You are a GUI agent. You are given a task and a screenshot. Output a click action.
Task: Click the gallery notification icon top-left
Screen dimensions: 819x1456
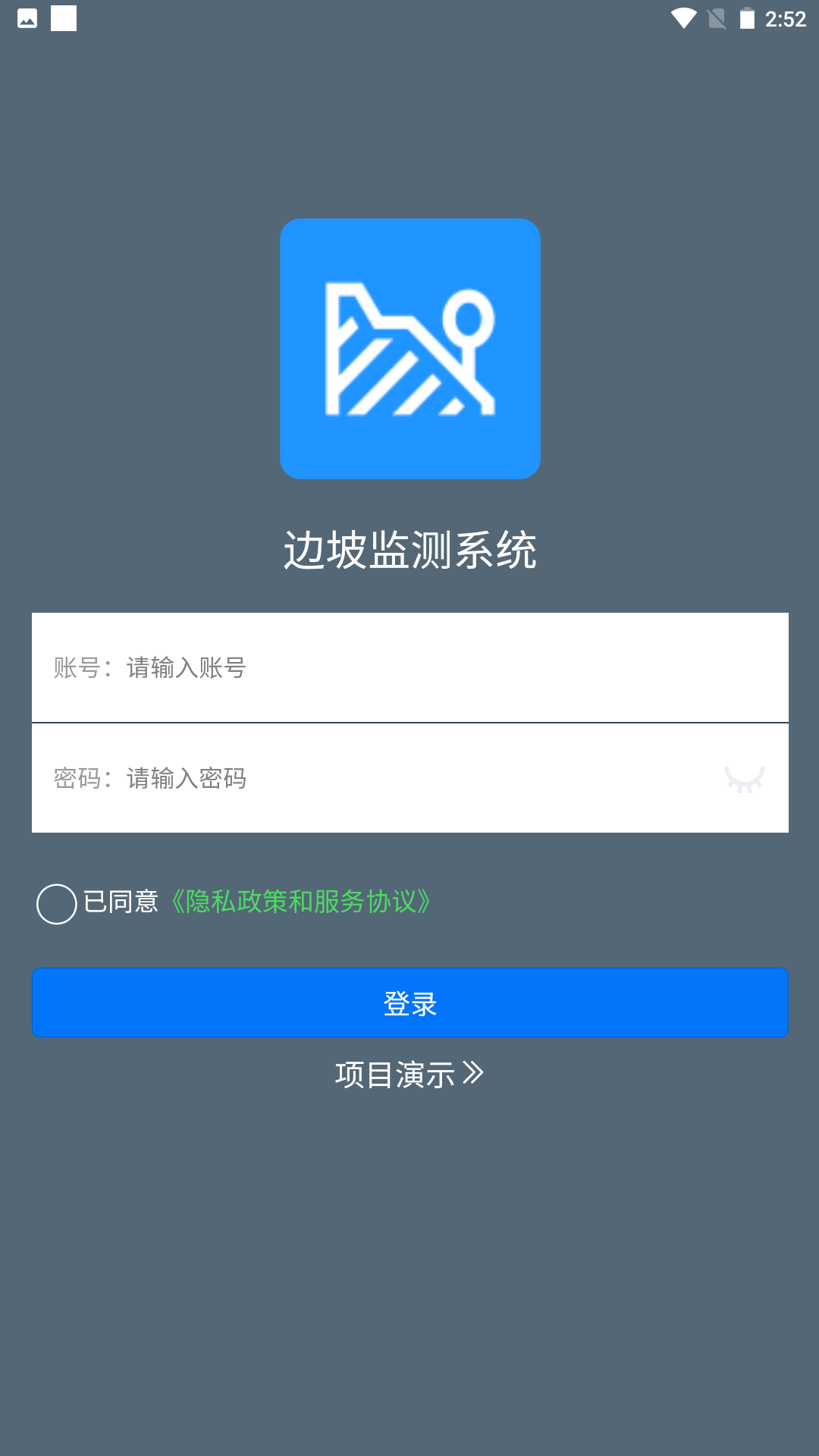(x=29, y=19)
